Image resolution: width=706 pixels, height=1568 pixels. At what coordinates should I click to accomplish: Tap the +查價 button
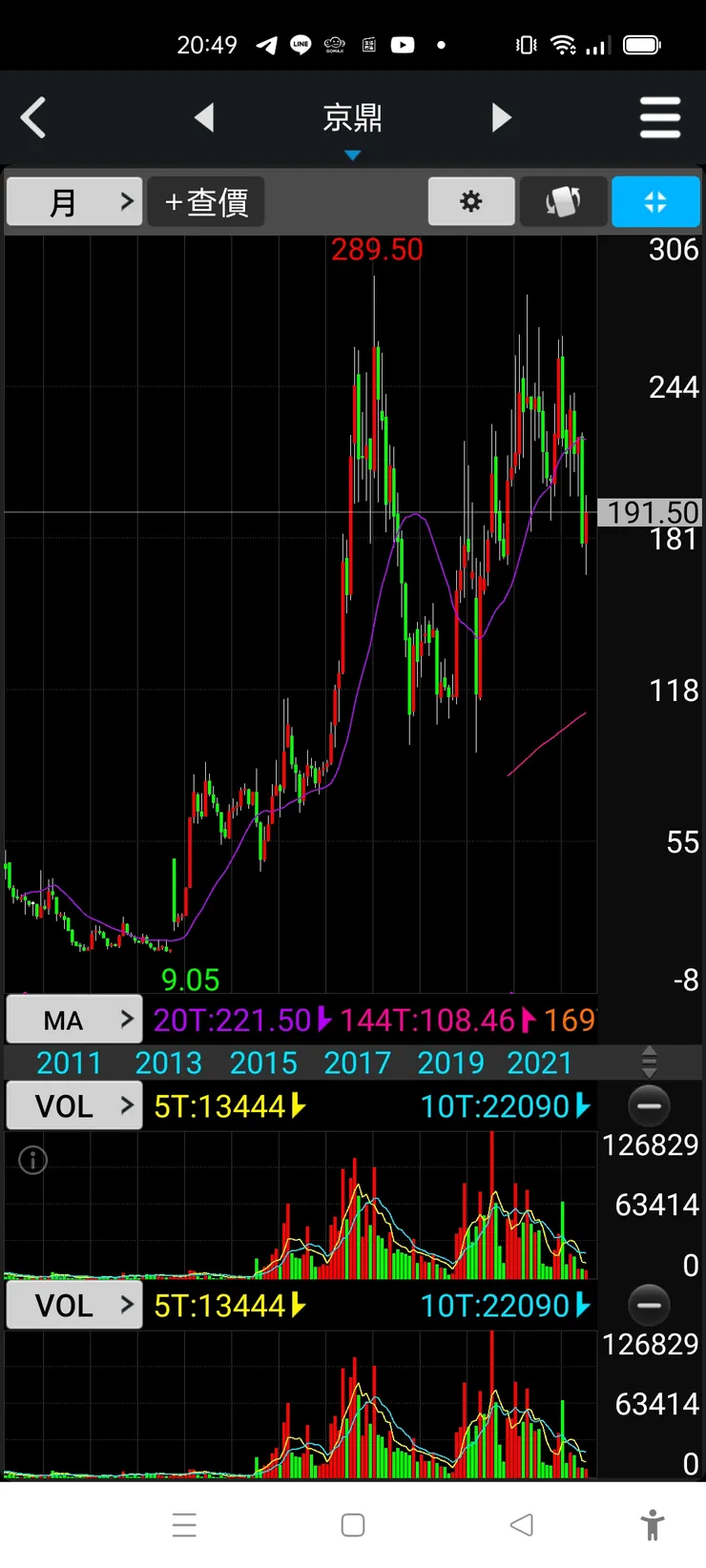point(206,202)
